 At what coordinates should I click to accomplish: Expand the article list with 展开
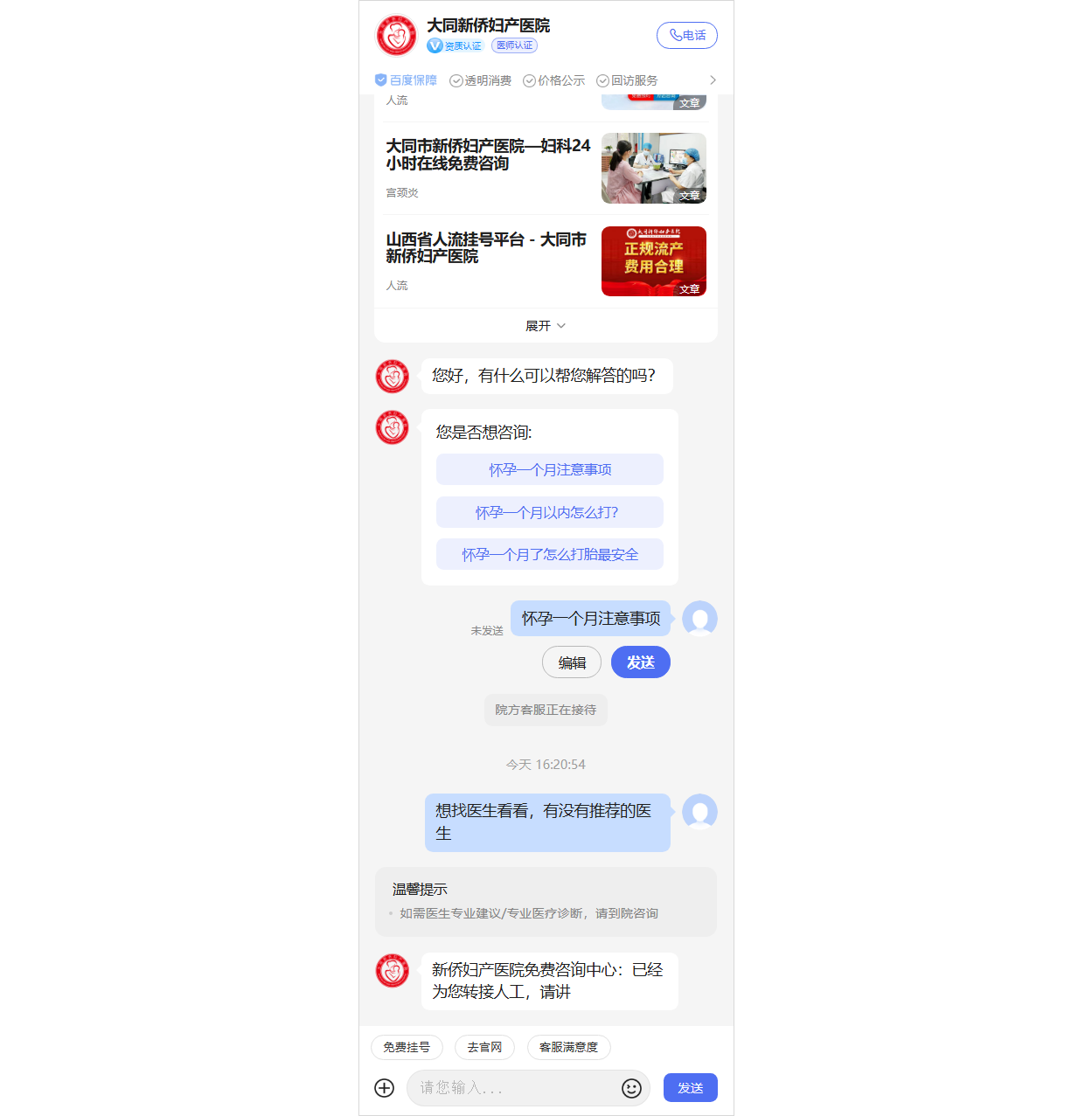tap(545, 326)
